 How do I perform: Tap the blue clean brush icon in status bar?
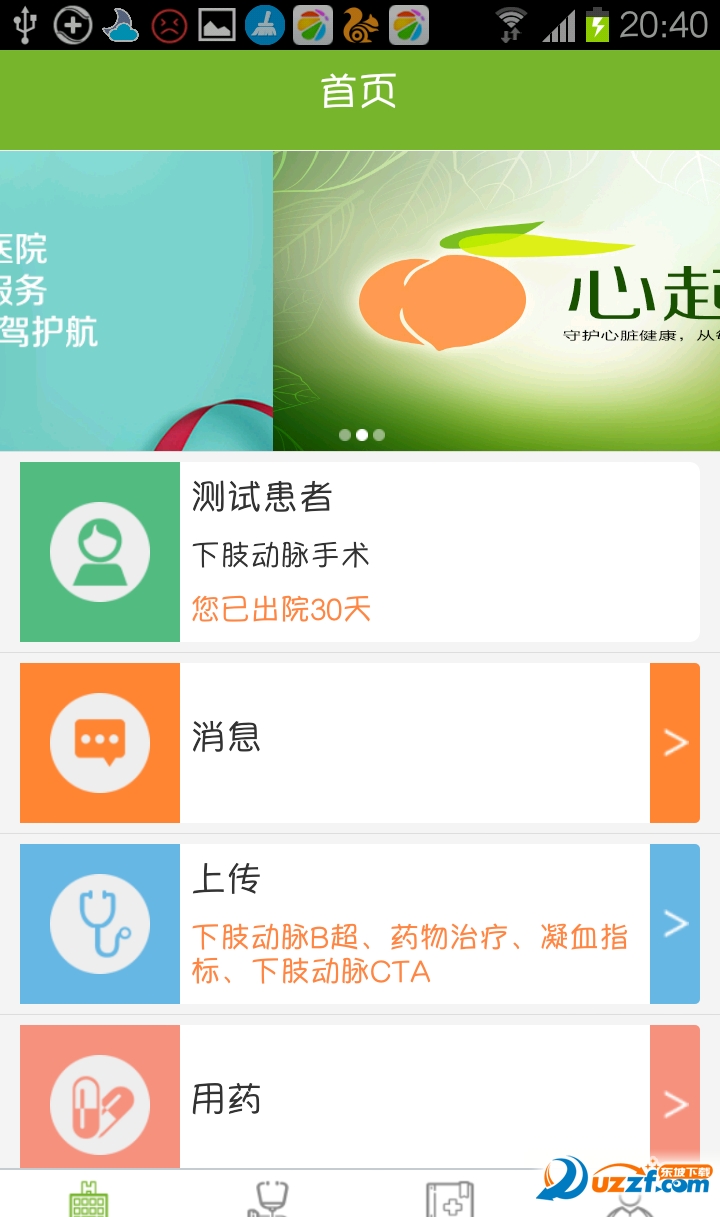(x=266, y=23)
